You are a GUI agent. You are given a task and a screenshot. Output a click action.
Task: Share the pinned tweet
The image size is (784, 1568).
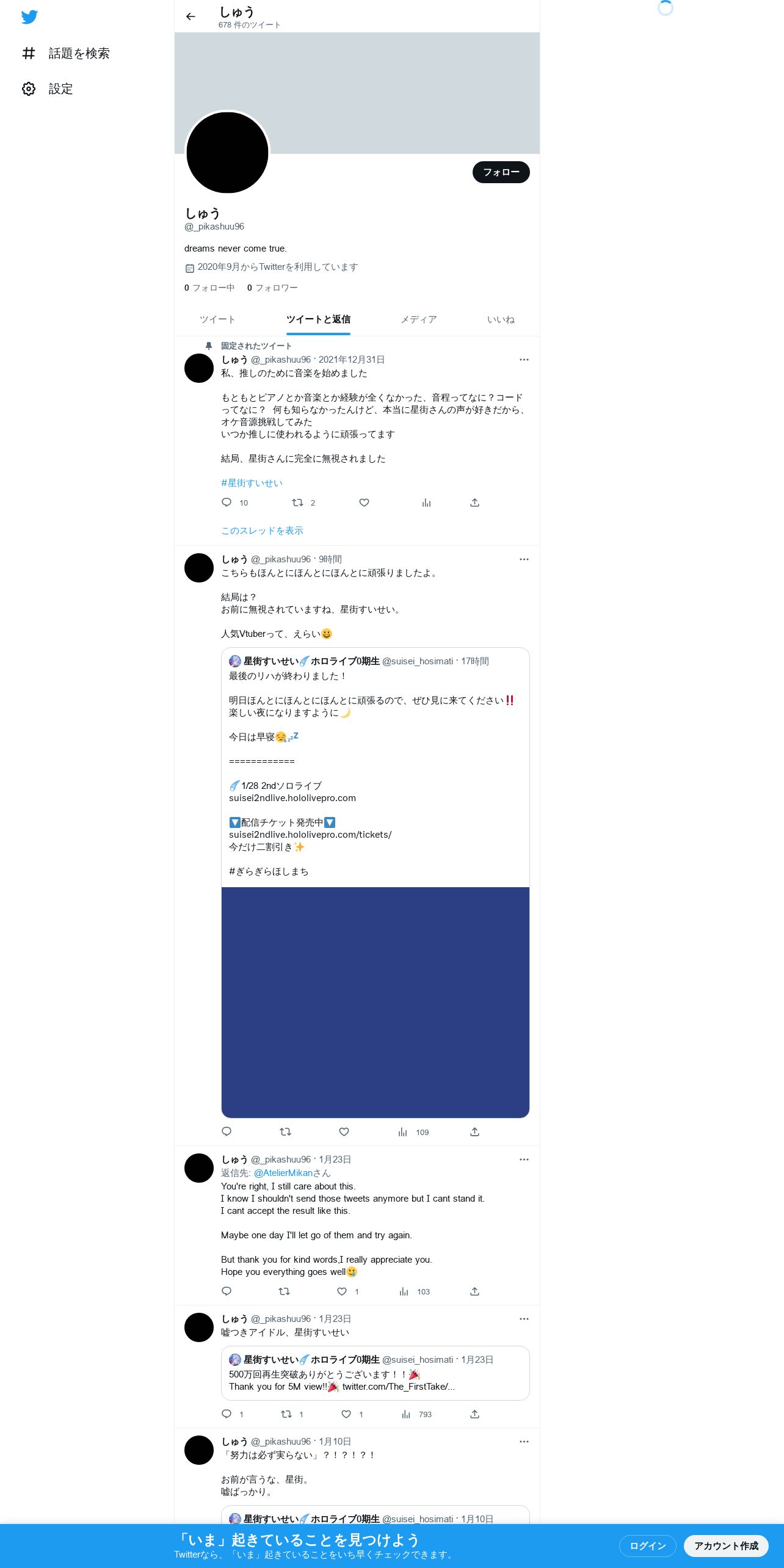474,503
